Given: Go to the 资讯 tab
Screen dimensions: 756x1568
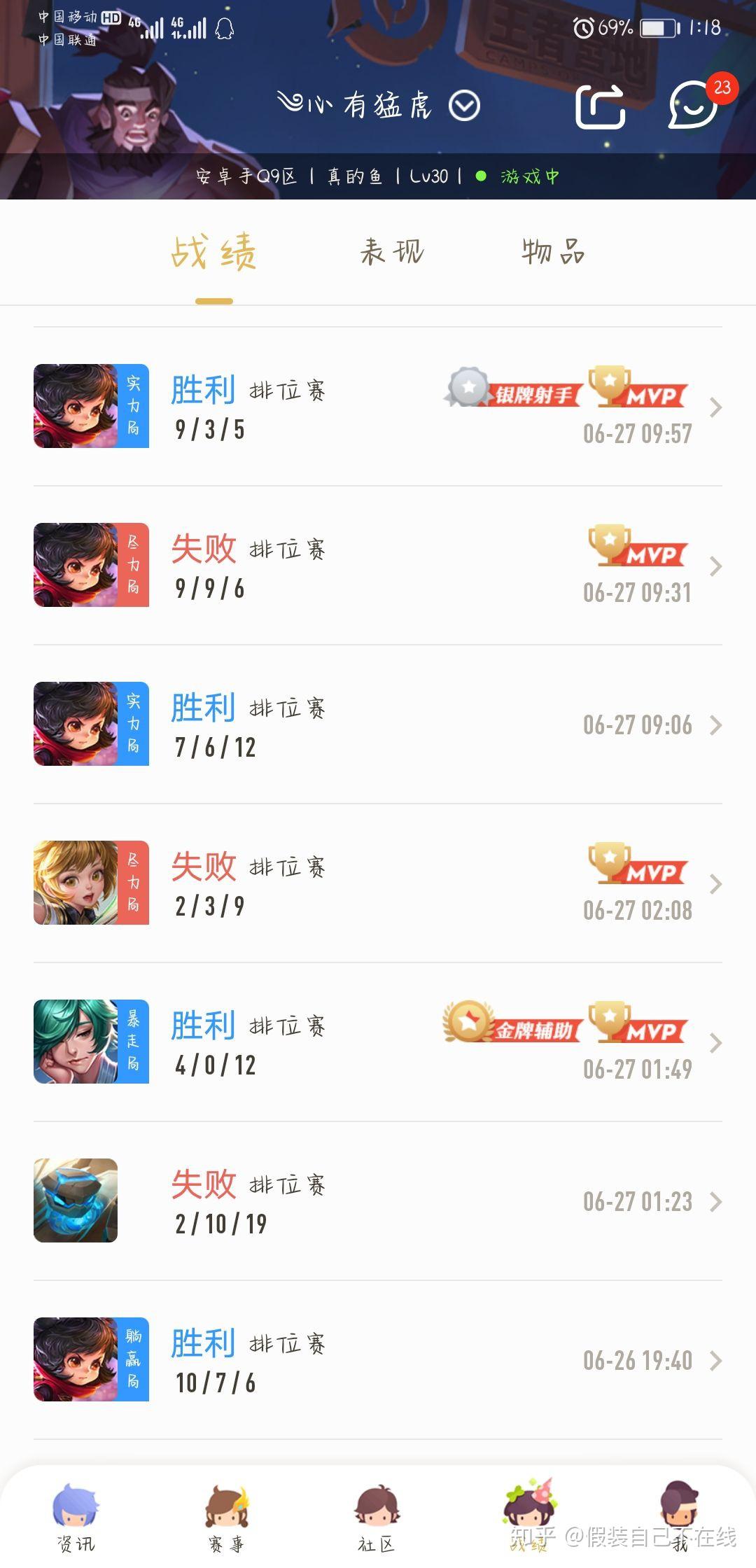Looking at the screenshot, I should [x=76, y=1518].
